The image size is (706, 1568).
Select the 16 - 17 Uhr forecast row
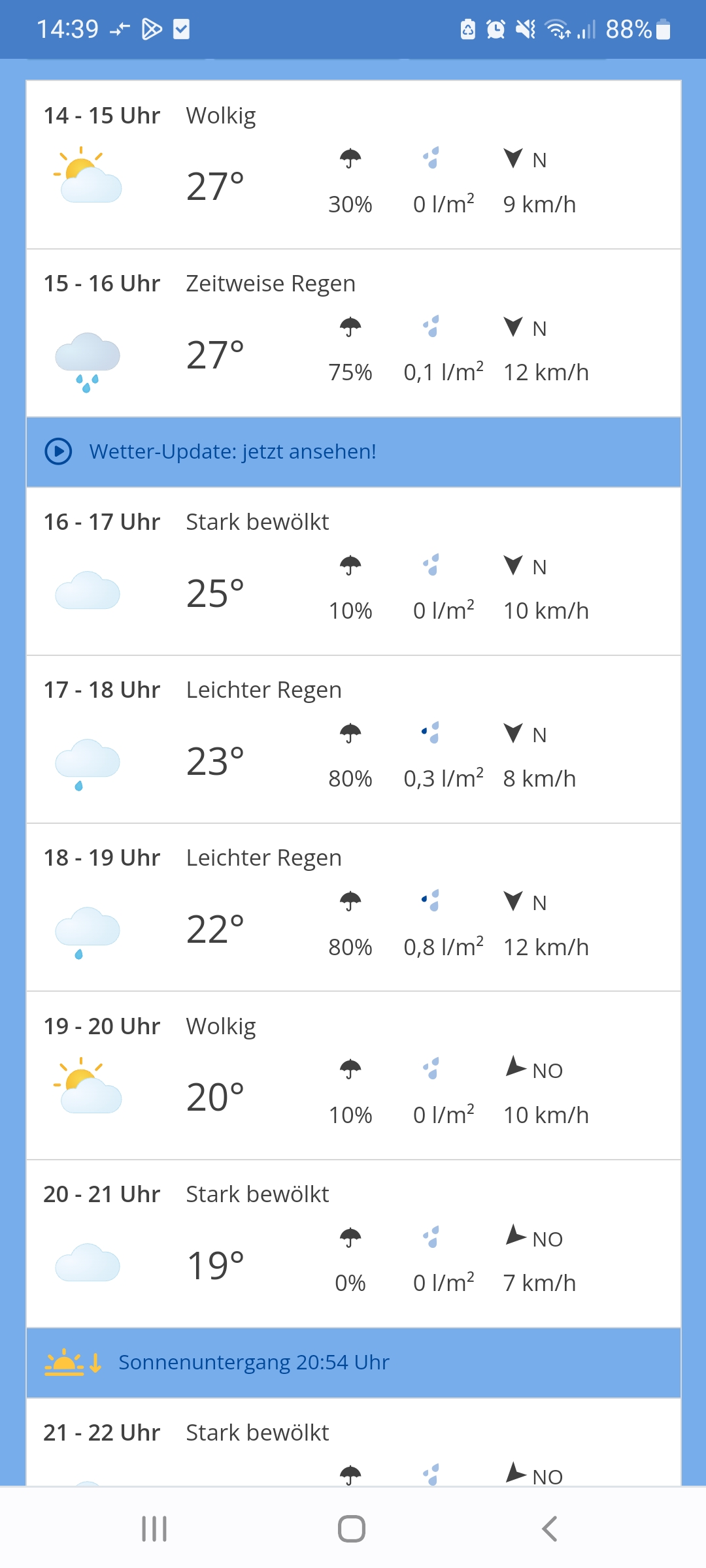[354, 572]
